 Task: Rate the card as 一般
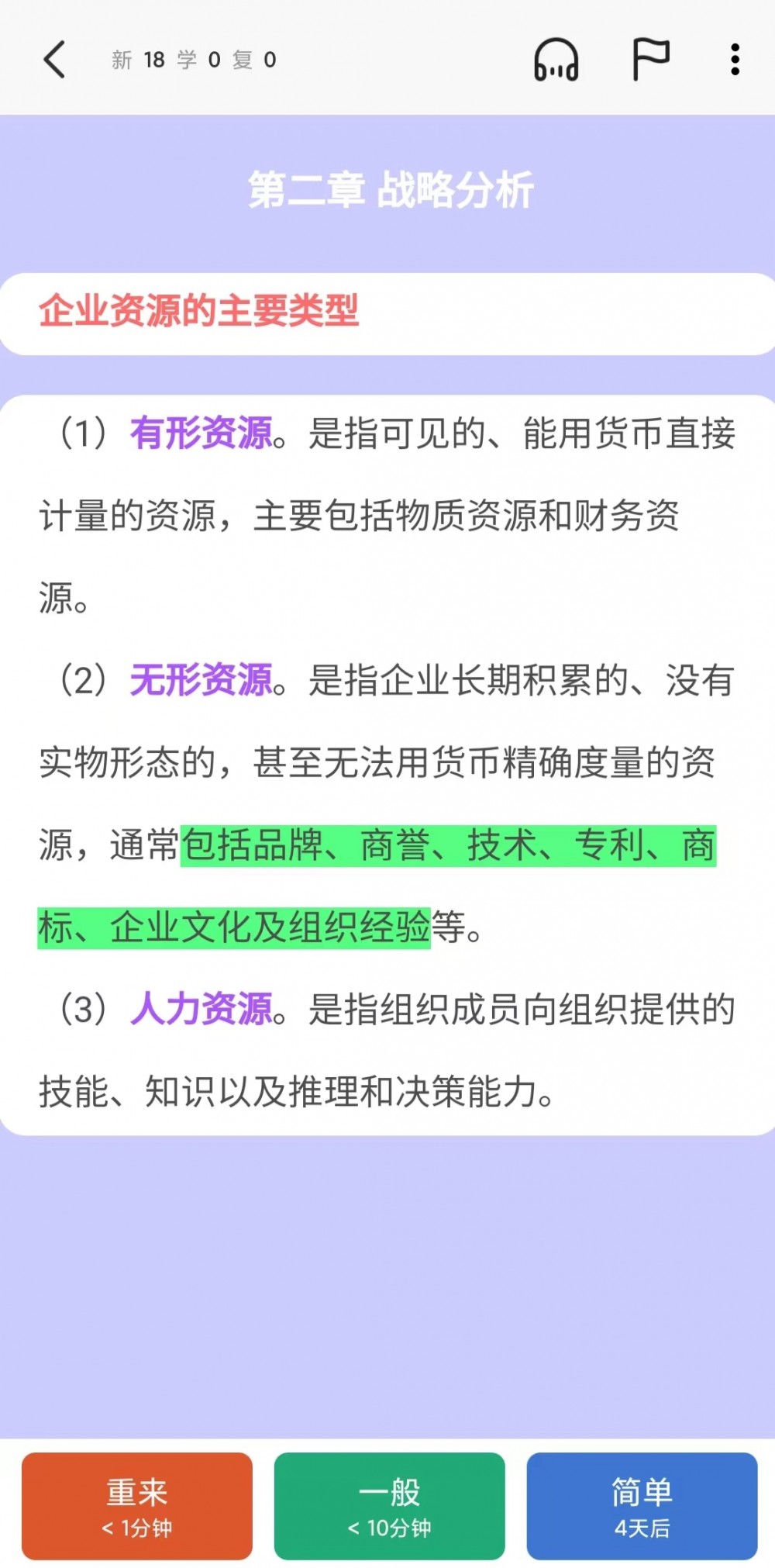click(389, 1505)
